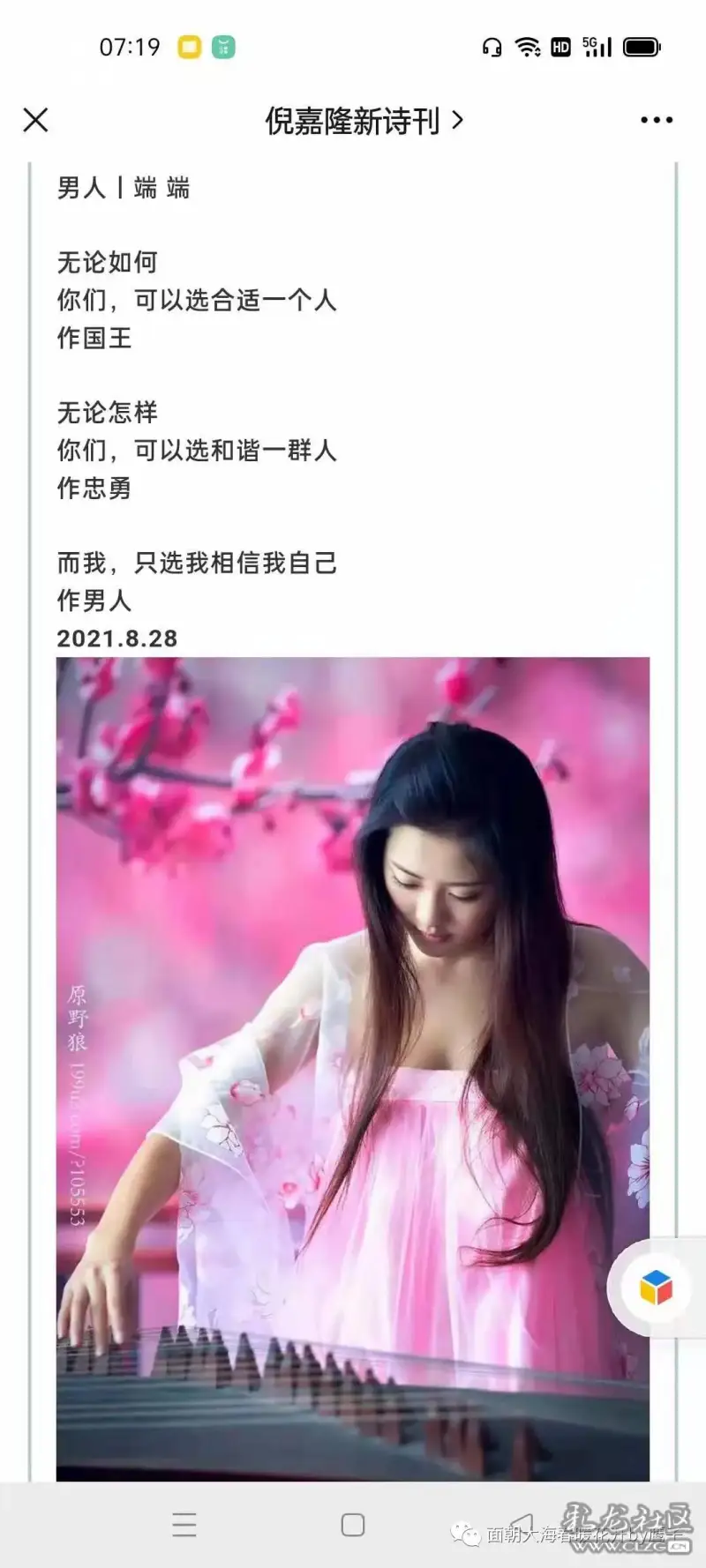Viewport: 706px width, 1568px height.
Task: Open recent apps from navigation bar
Action: point(184,1525)
